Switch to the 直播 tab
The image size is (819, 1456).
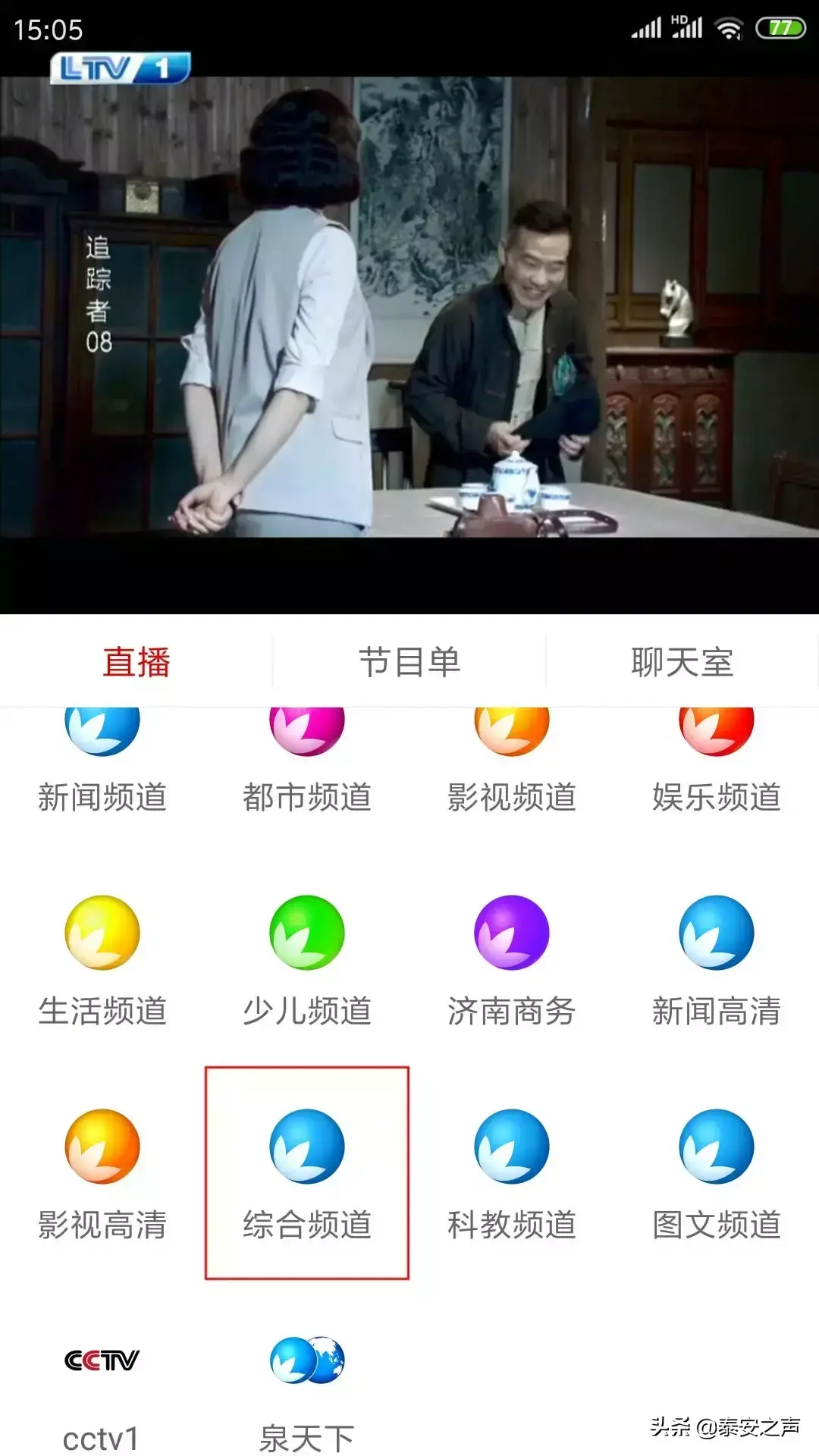pos(136,661)
